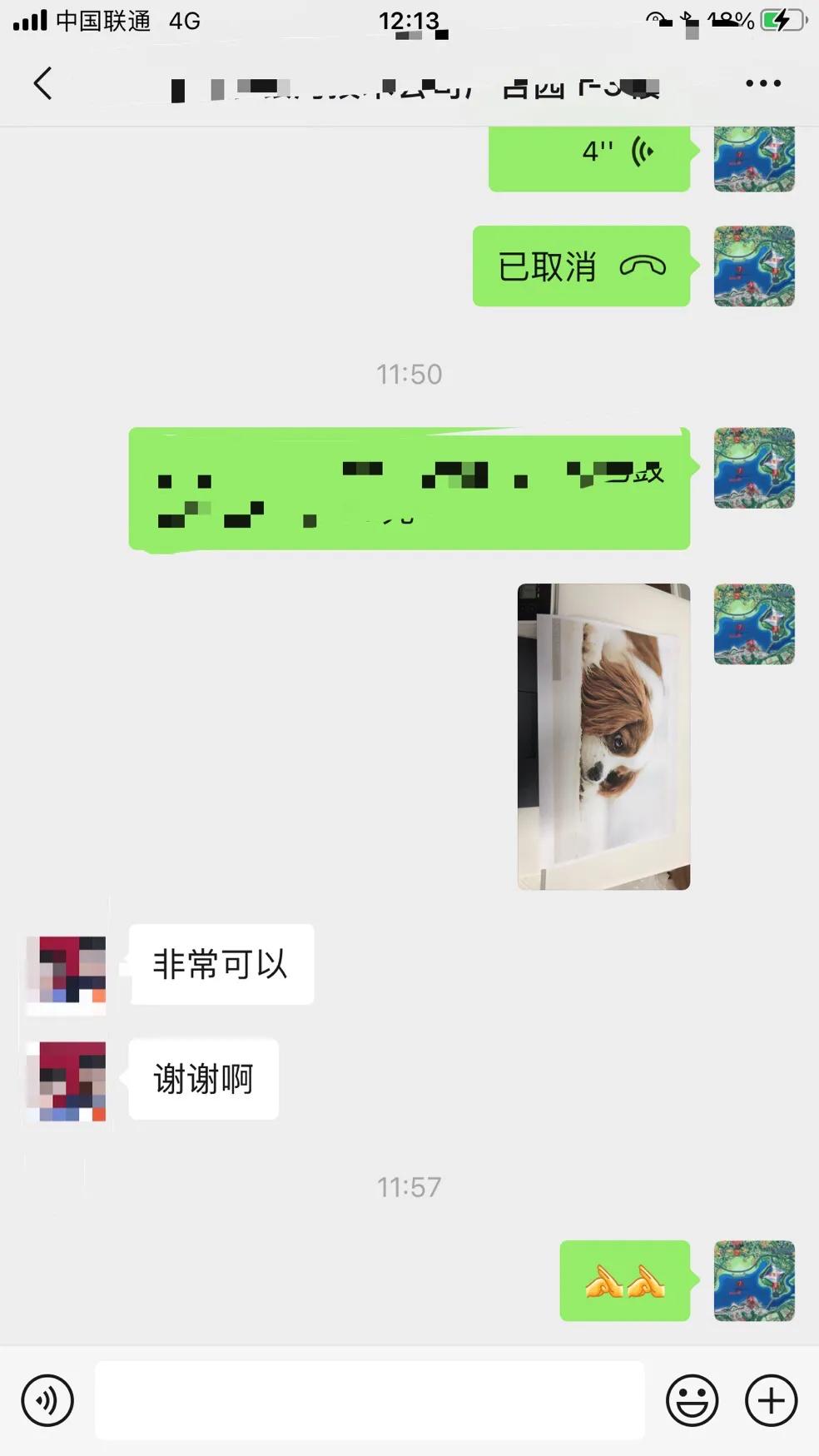Open the emoji sticker panel

tap(692, 1400)
